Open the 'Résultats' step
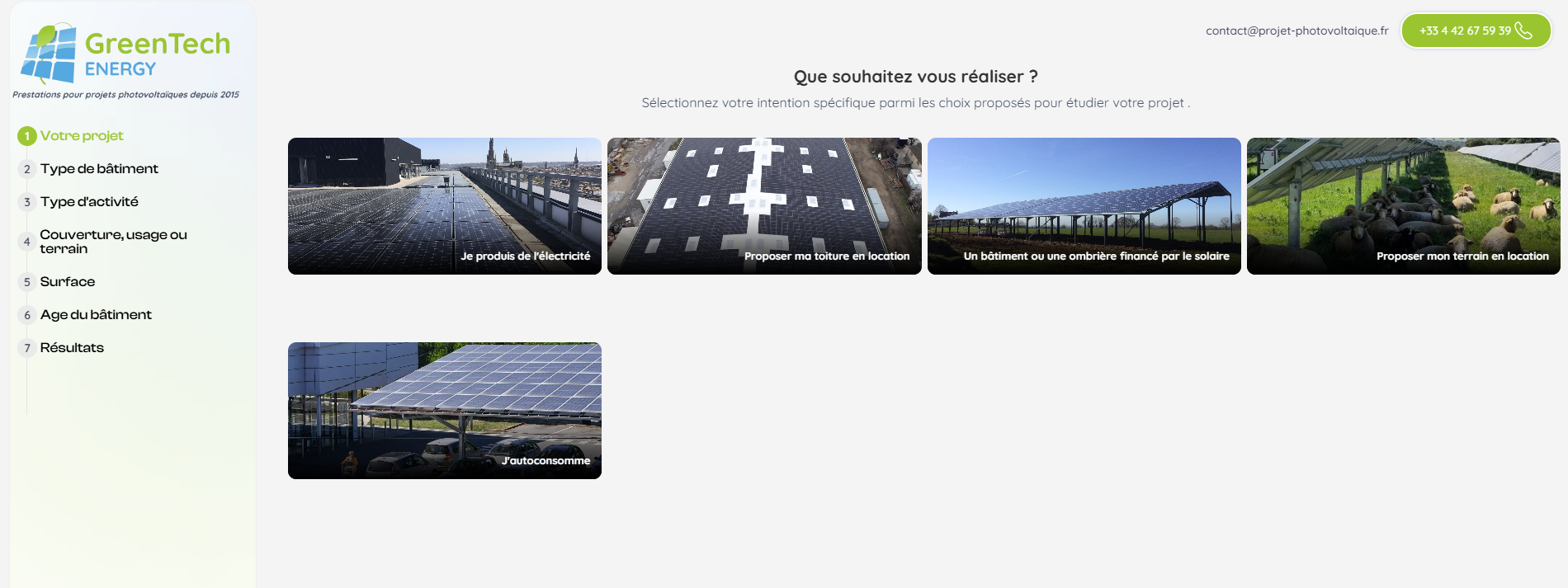Image resolution: width=1568 pixels, height=588 pixels. (x=72, y=348)
